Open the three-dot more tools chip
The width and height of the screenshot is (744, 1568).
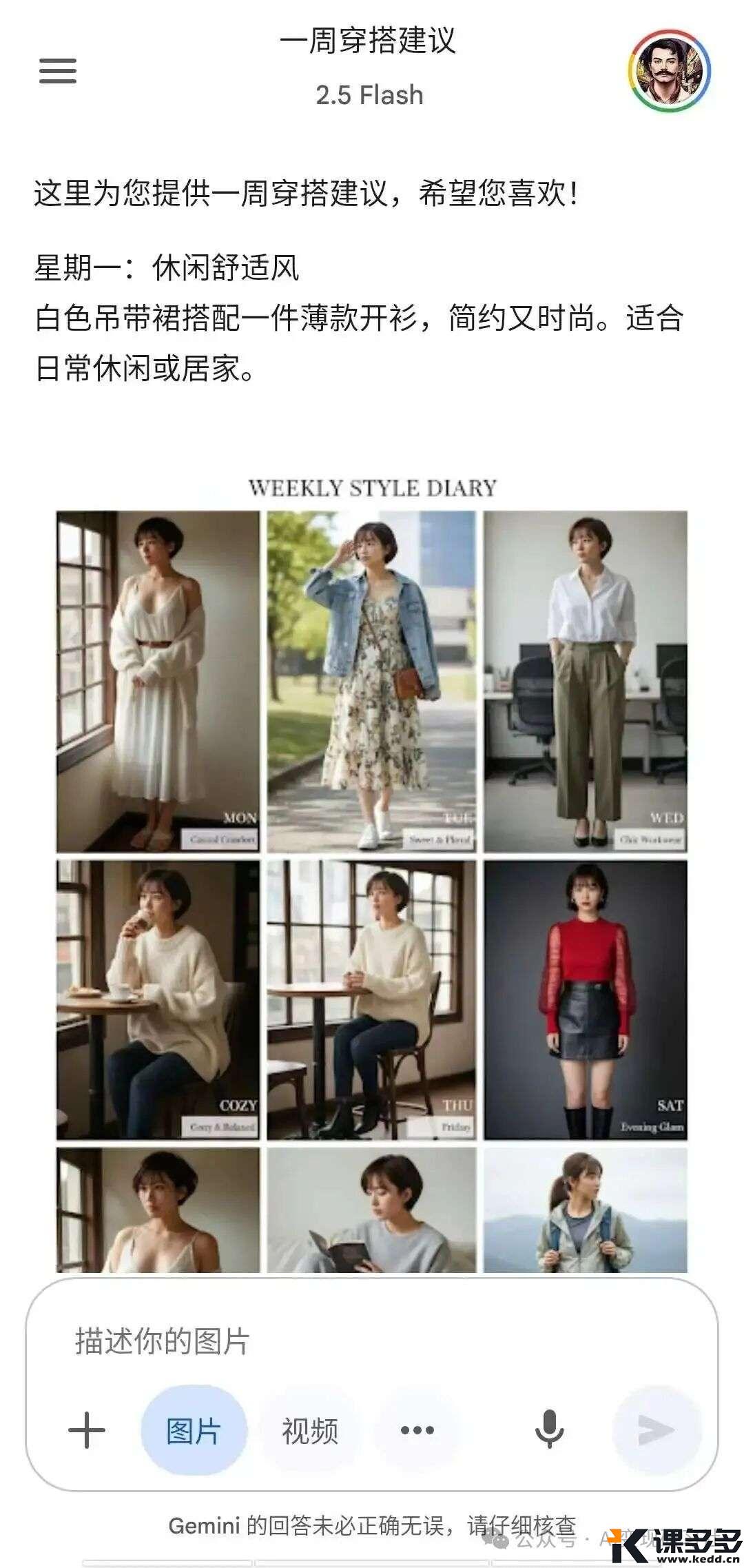tap(417, 1430)
